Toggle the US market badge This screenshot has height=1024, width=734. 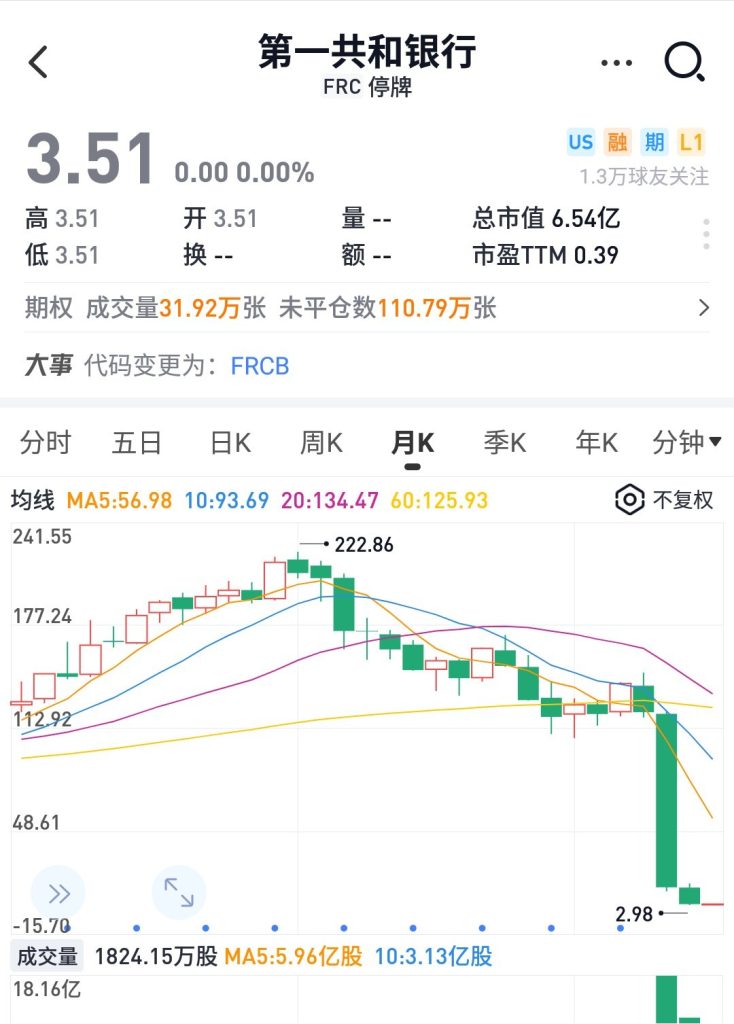click(x=579, y=143)
